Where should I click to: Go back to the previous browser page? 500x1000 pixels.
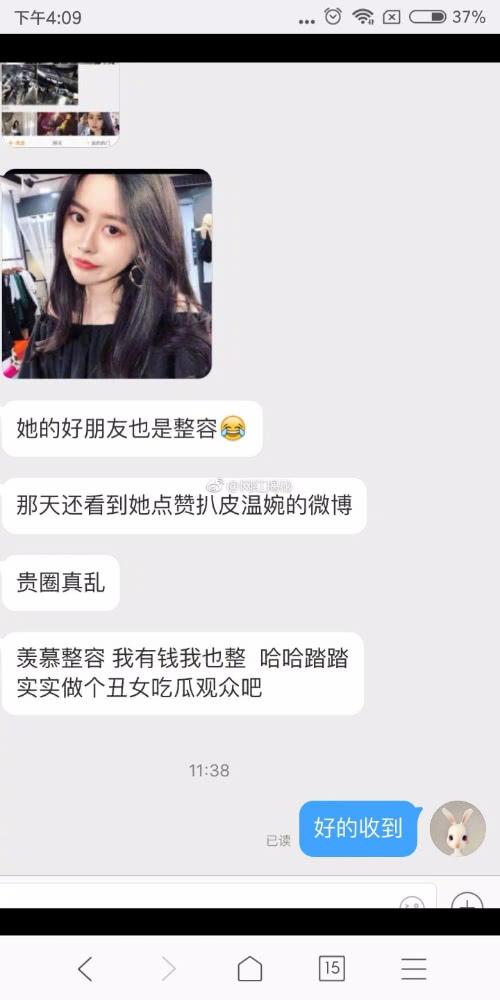pyautogui.click(x=85, y=968)
